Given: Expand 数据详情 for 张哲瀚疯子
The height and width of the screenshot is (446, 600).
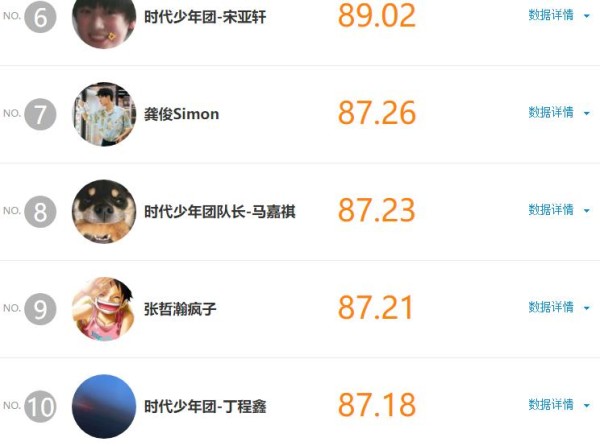Looking at the screenshot, I should [558, 307].
